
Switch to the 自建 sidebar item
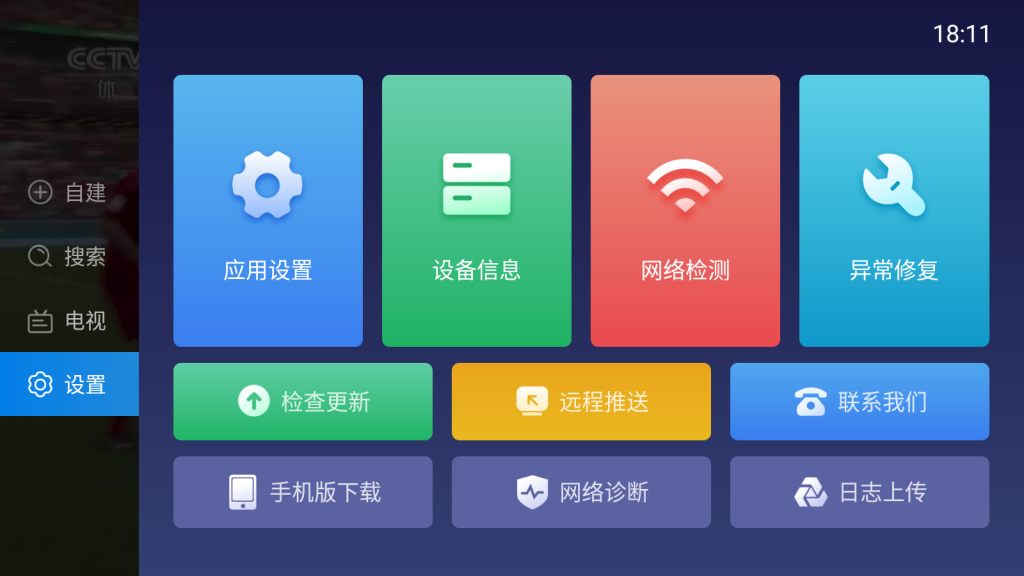(x=68, y=192)
